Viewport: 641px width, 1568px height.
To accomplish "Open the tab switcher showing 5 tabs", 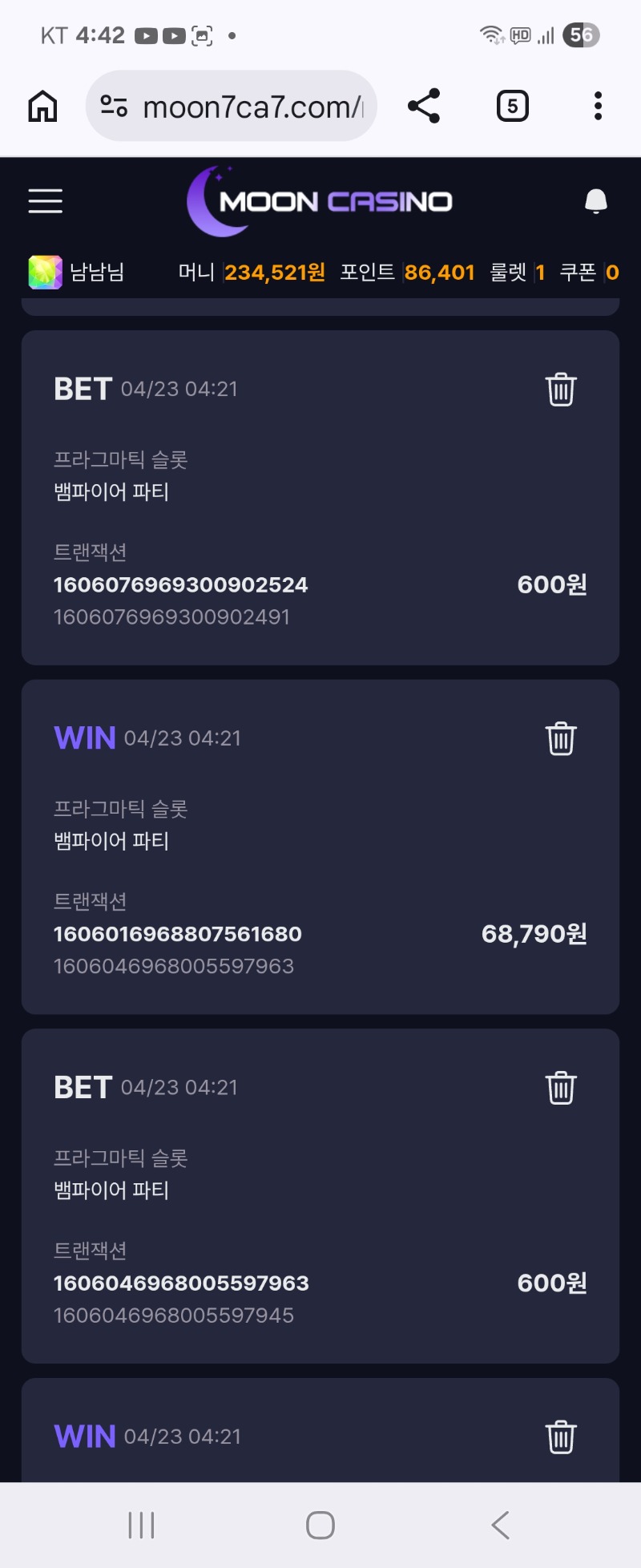I will click(512, 106).
